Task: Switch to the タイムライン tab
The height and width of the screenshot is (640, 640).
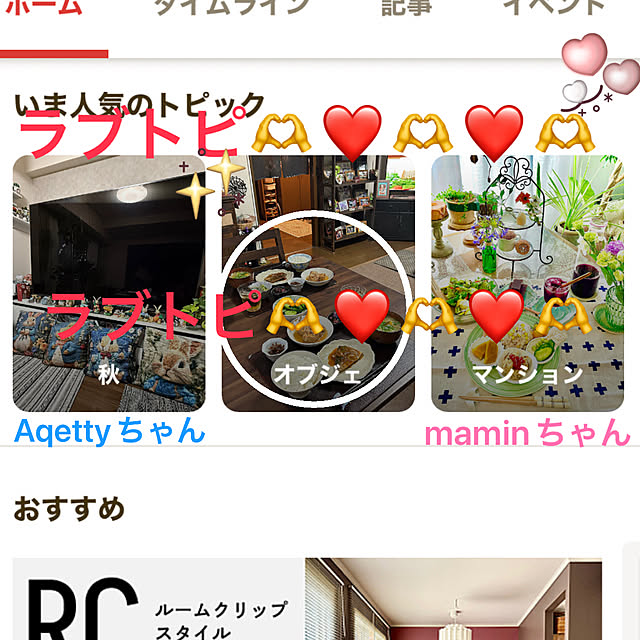Action: click(x=231, y=8)
